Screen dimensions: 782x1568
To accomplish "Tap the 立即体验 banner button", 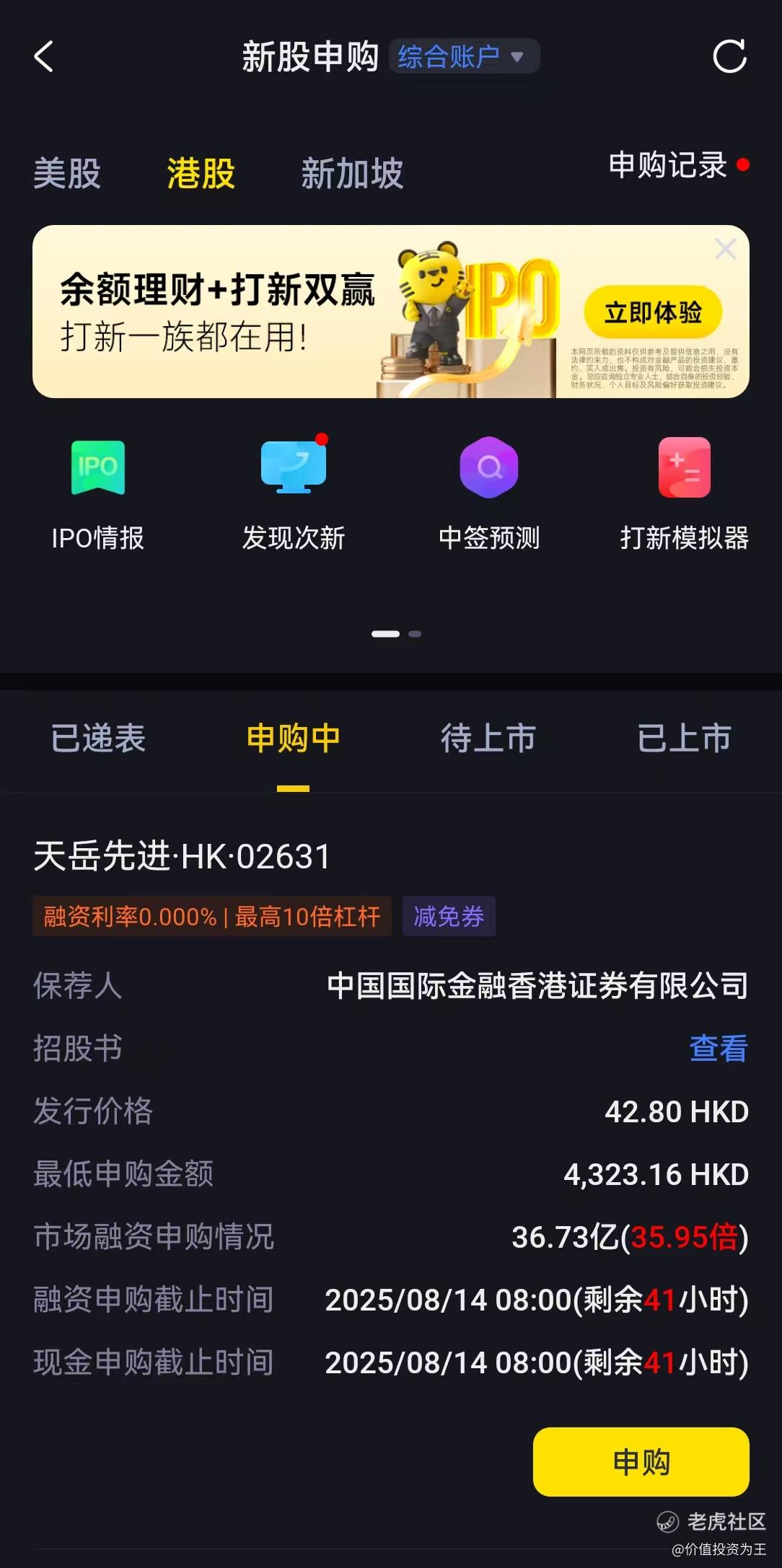I will (653, 312).
